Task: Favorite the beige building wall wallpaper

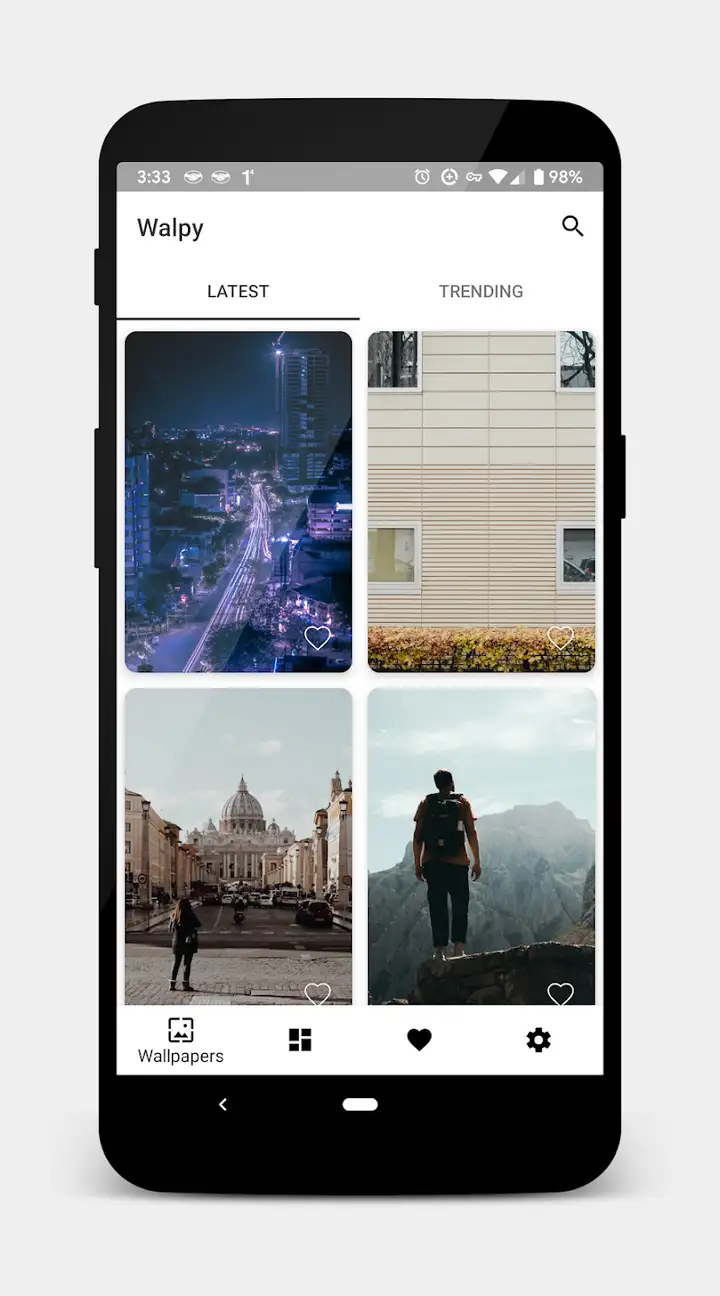Action: click(560, 638)
